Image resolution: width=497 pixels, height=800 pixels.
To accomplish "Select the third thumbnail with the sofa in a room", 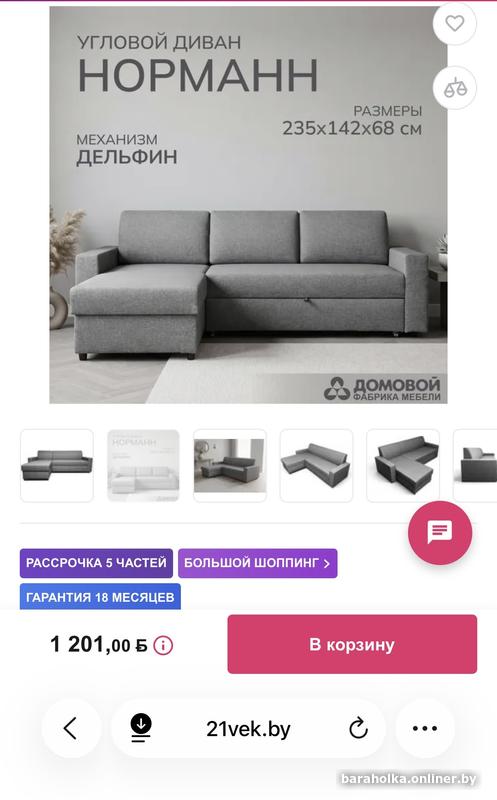I will pos(230,465).
